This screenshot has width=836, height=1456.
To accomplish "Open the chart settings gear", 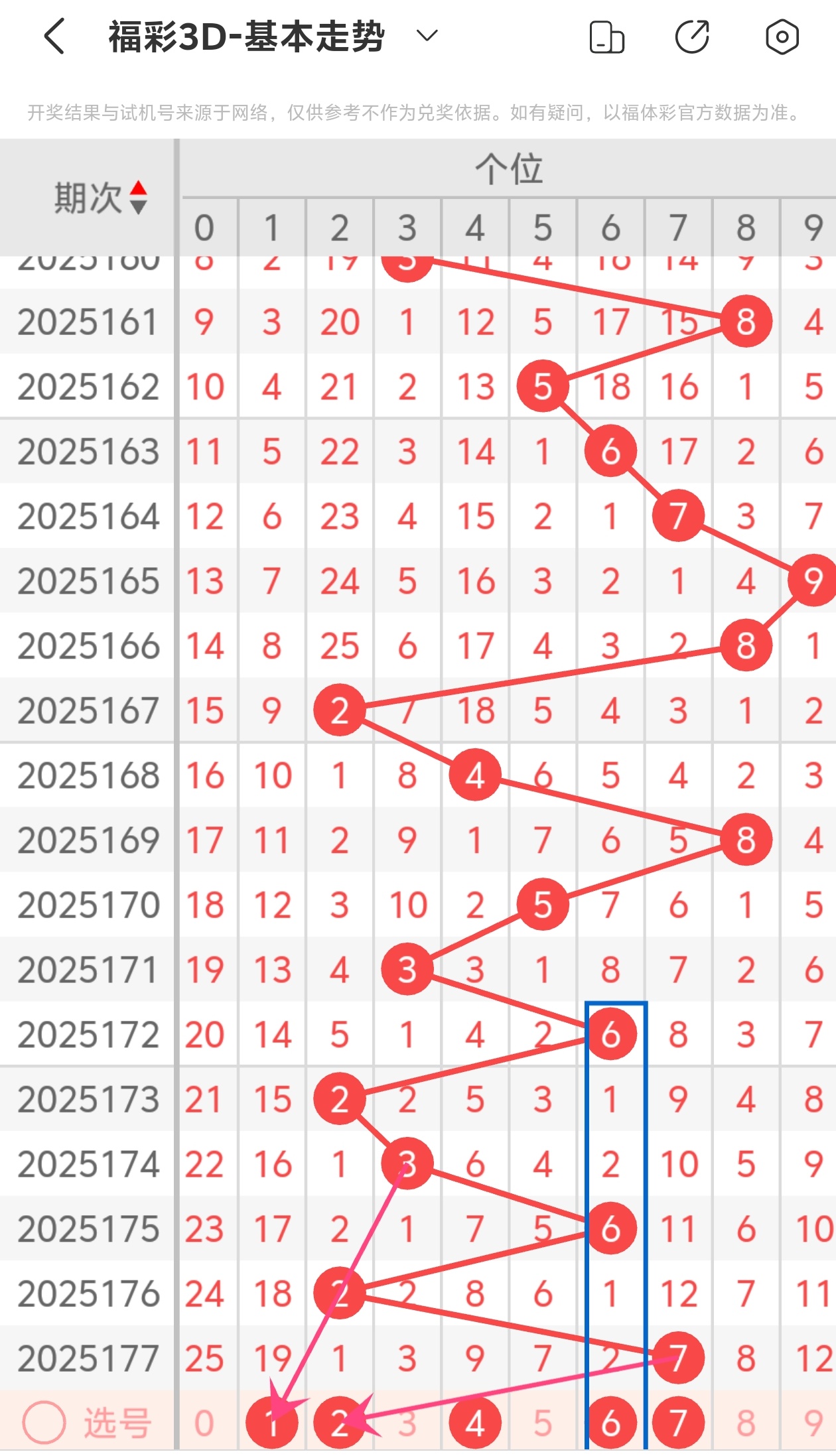I will tap(782, 37).
